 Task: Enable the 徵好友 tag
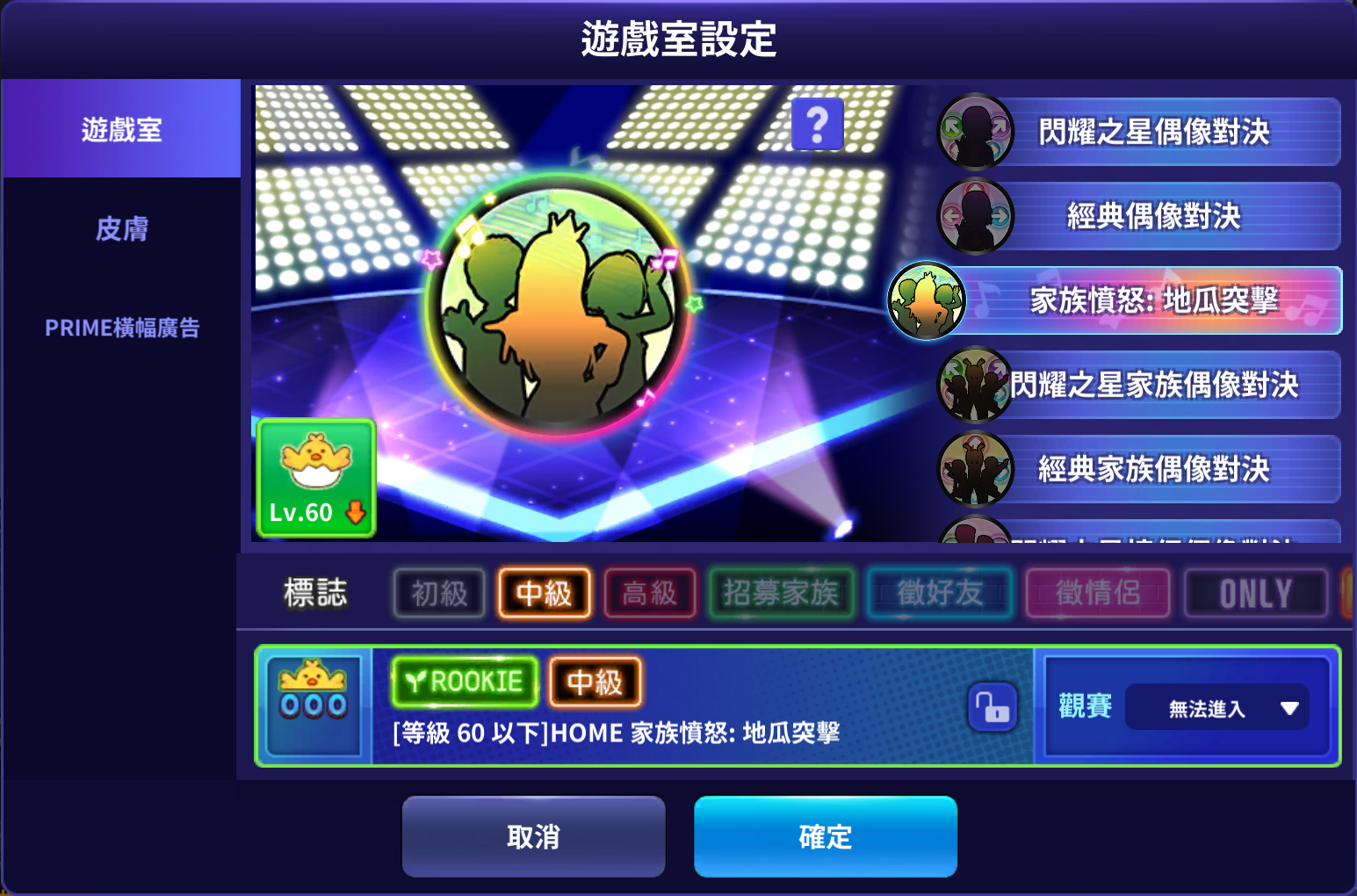coord(940,594)
